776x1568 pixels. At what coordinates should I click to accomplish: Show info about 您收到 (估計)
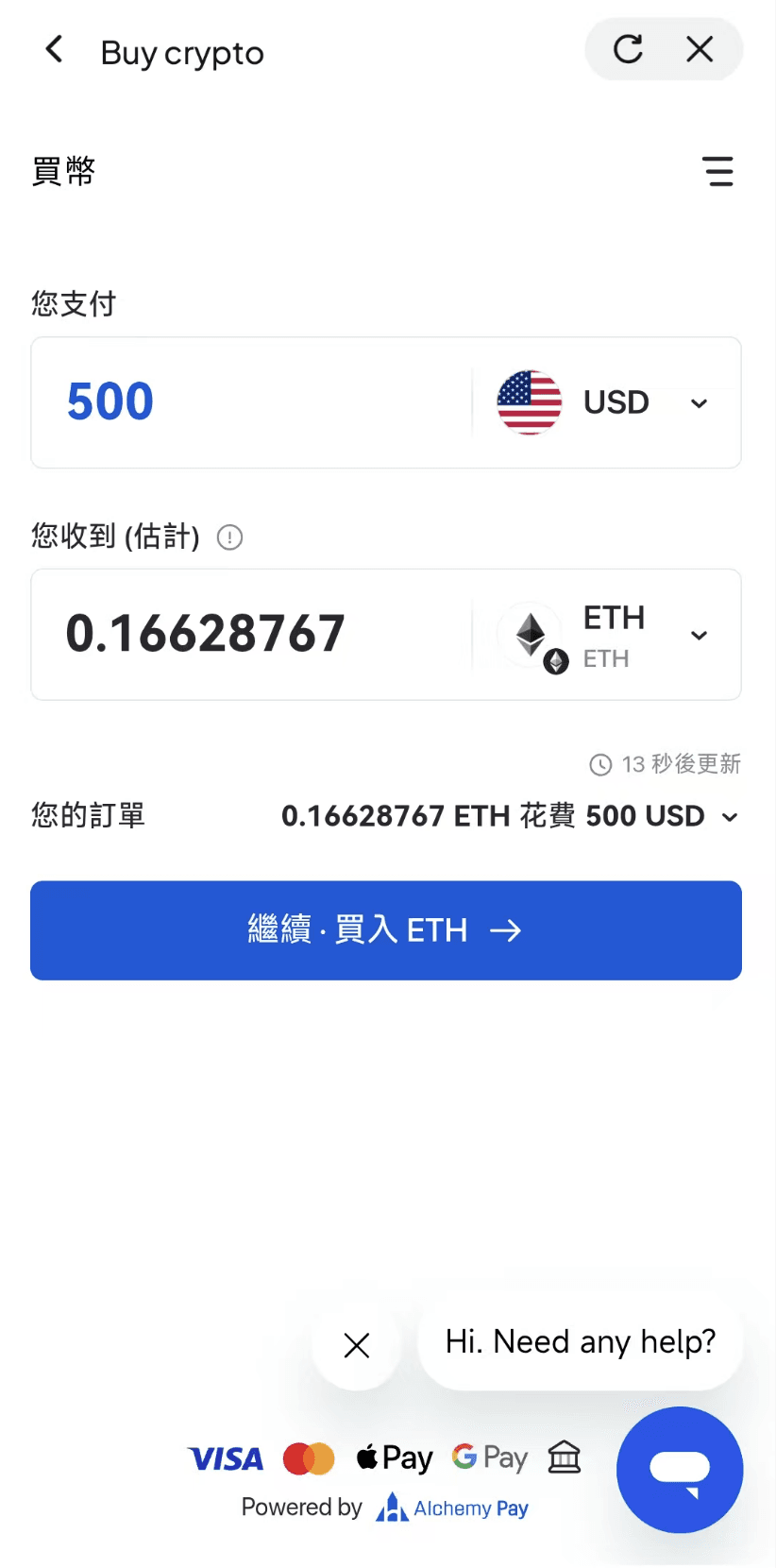pyautogui.click(x=230, y=537)
